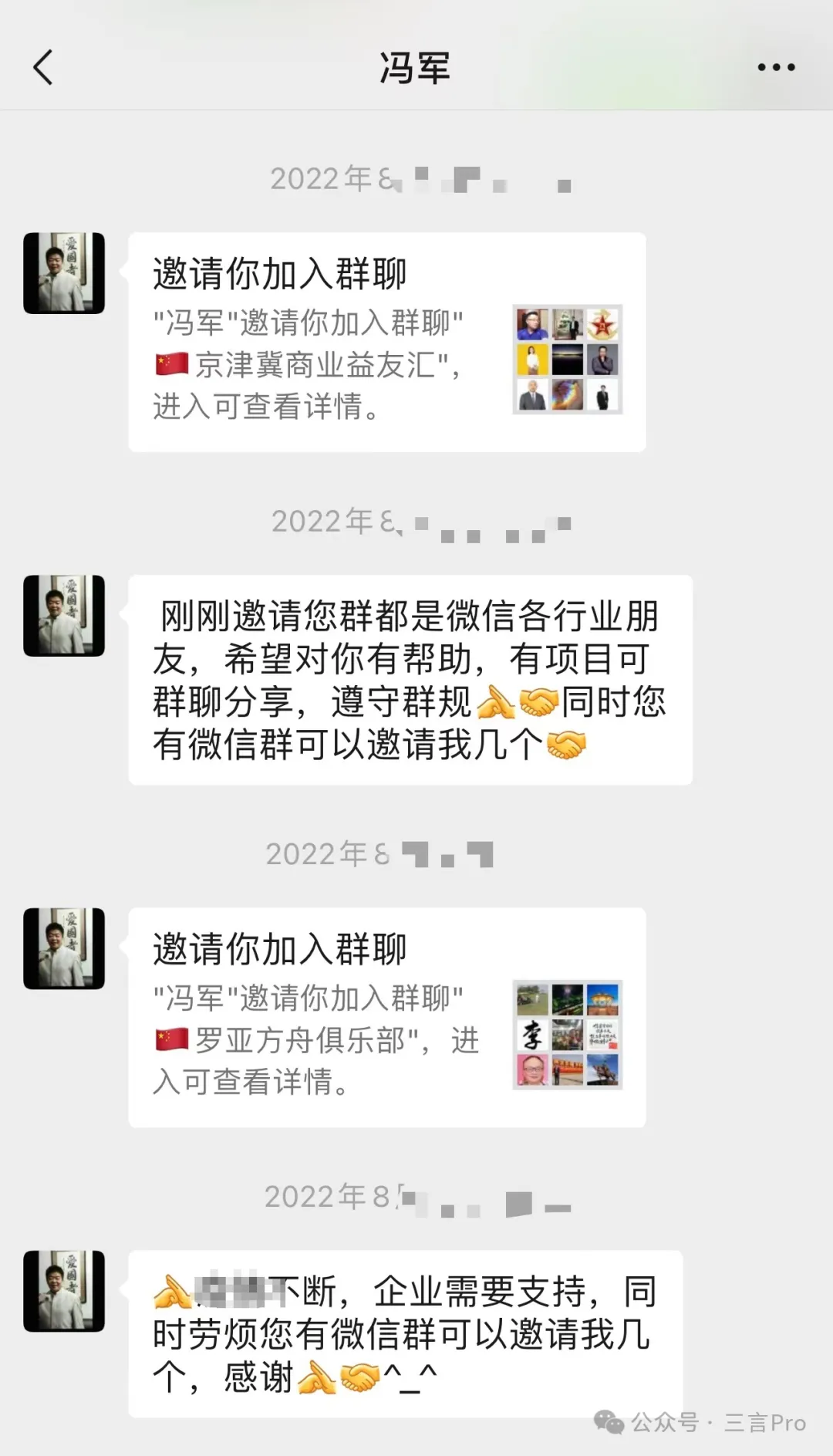
Task: Go back from the 冯军 chat
Action: click(x=43, y=67)
